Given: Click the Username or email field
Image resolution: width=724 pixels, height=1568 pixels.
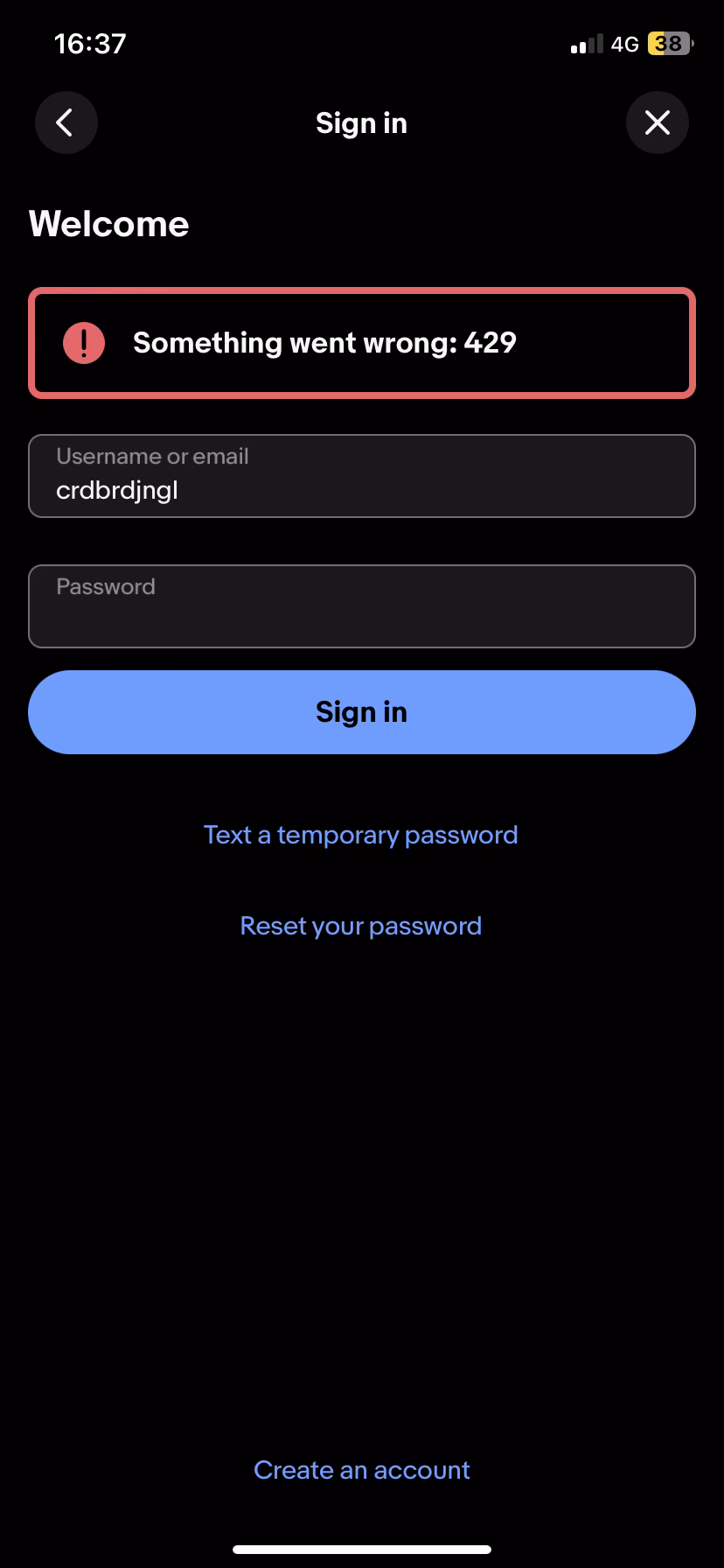Looking at the screenshot, I should click(x=361, y=475).
